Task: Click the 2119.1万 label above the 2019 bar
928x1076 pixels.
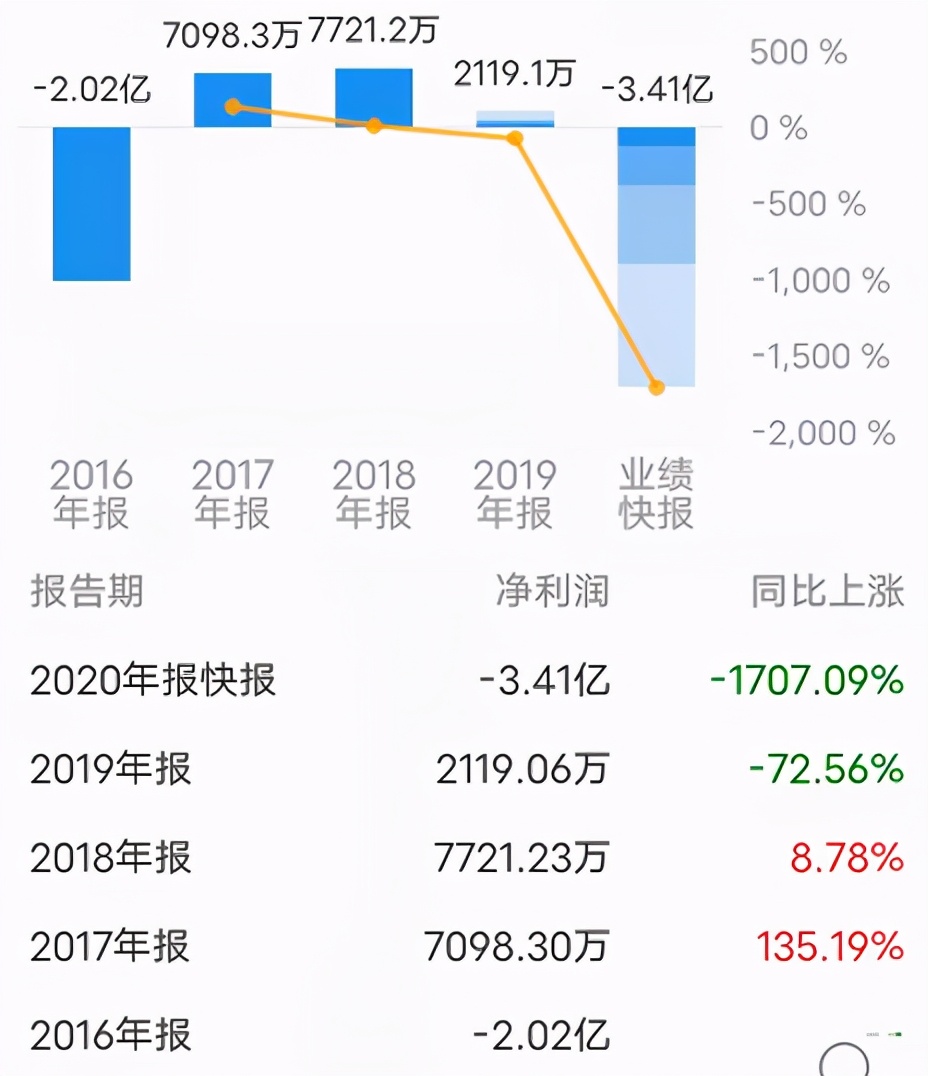Action: point(513,74)
